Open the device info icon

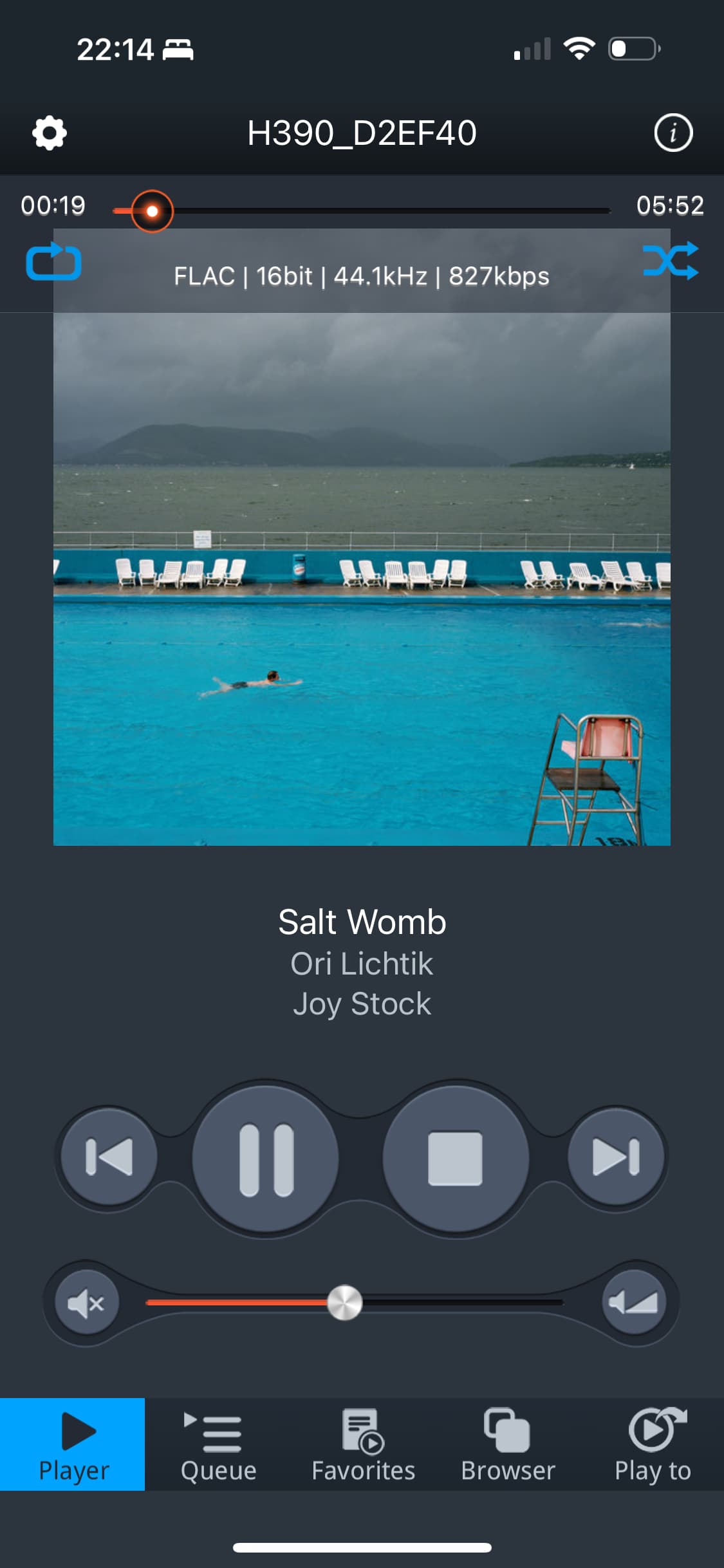[x=673, y=133]
